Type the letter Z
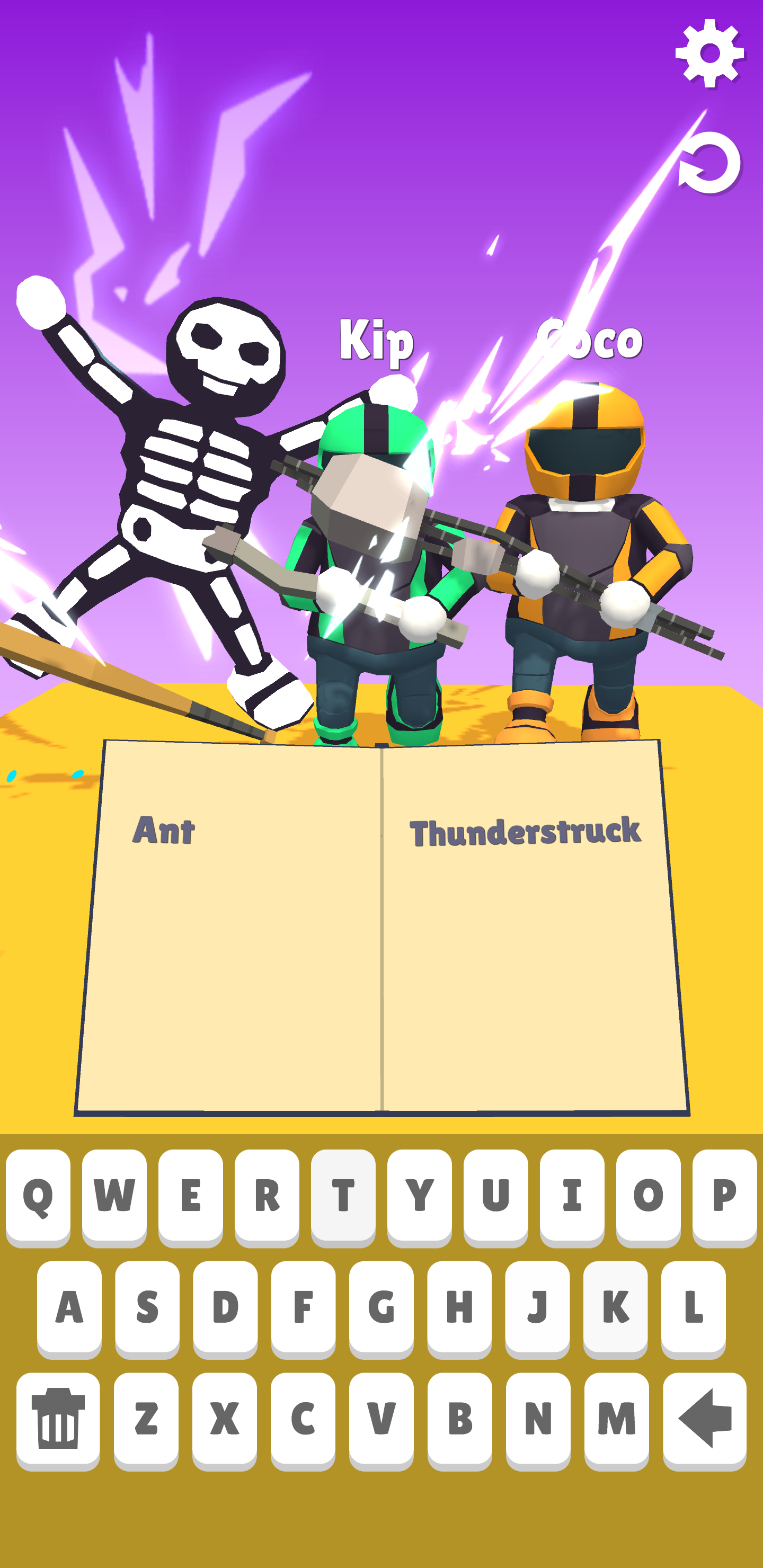The image size is (763, 1568). point(146,1419)
